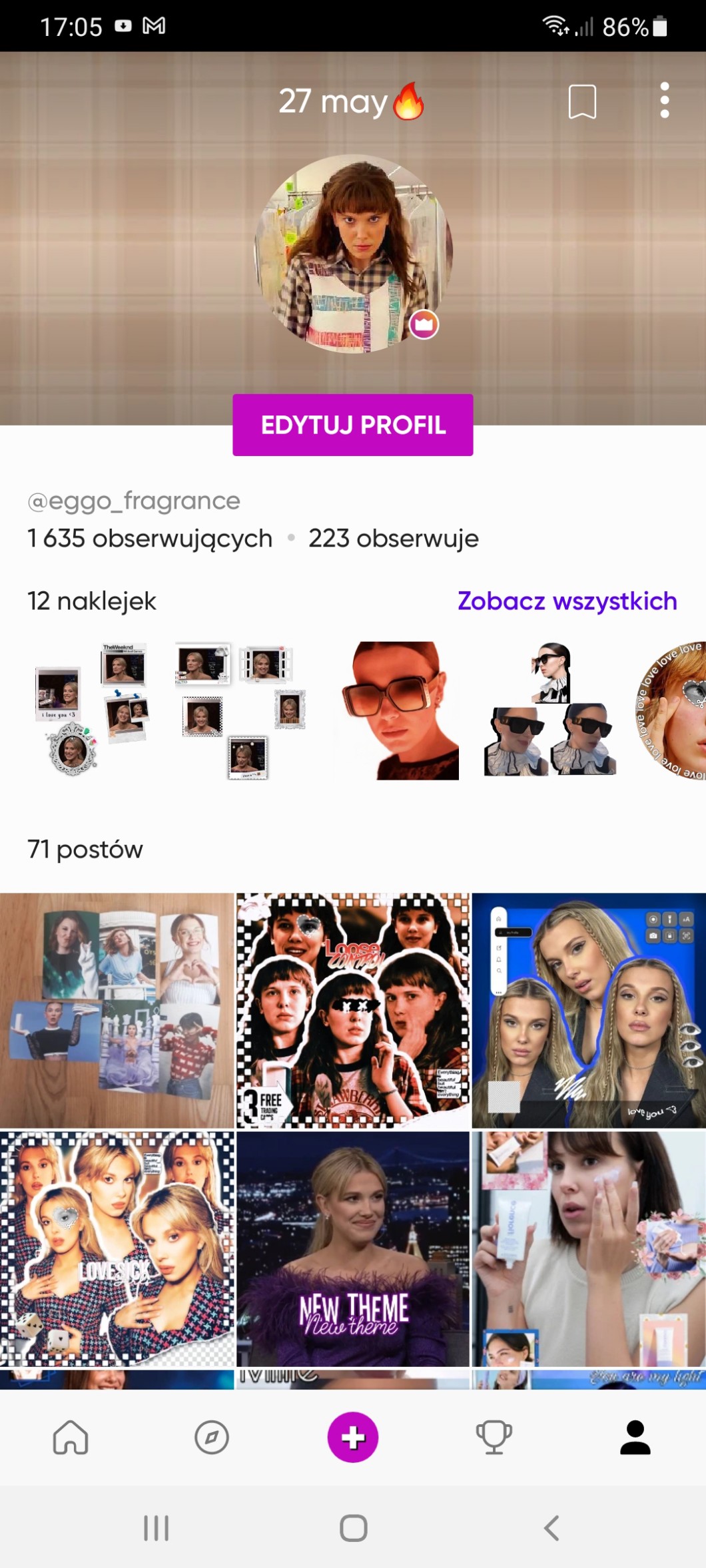Viewport: 706px width, 1568px height.
Task: Change the profile picture avatar
Action: 352,253
